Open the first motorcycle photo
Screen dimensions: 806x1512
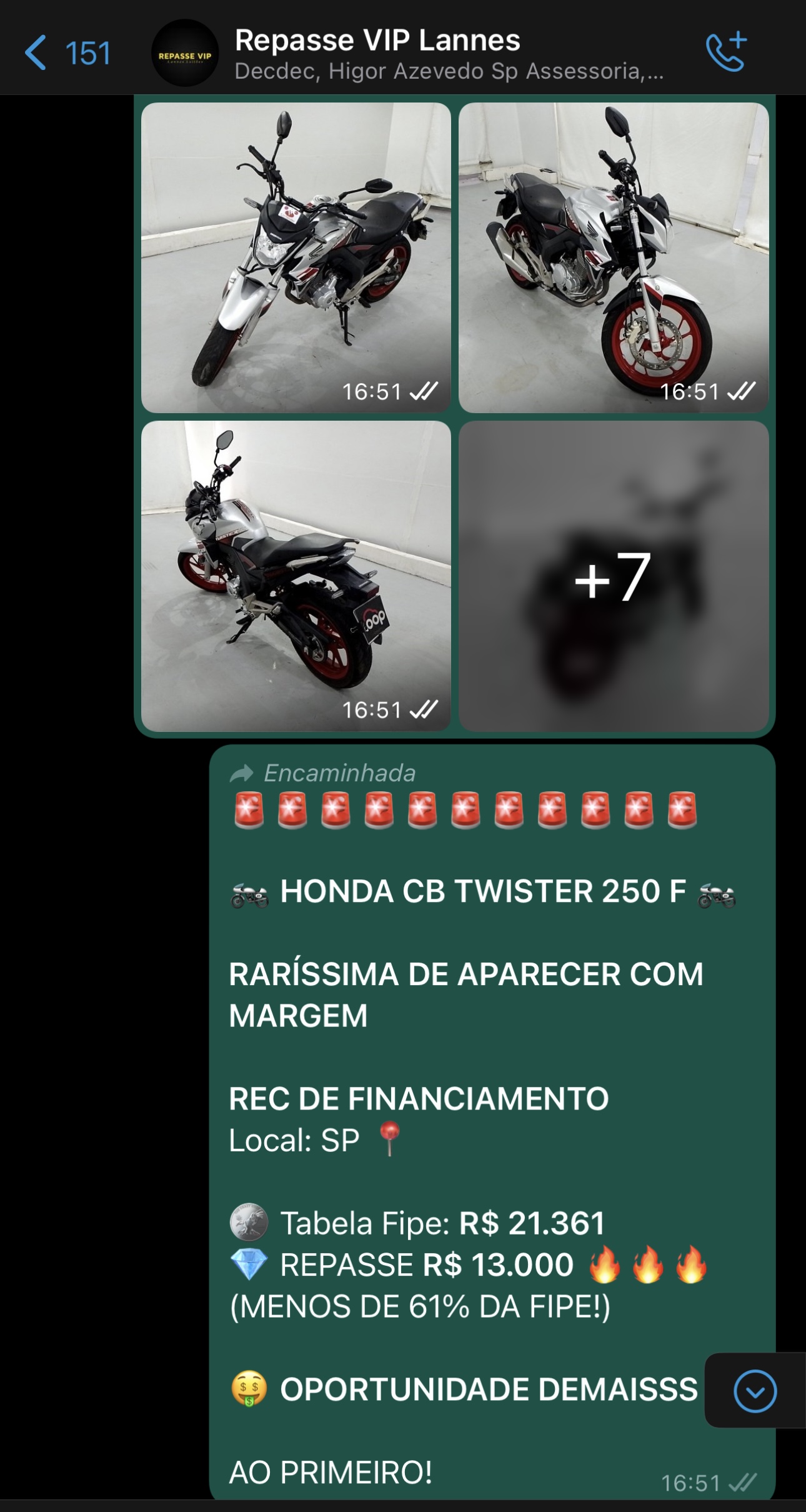click(296, 258)
